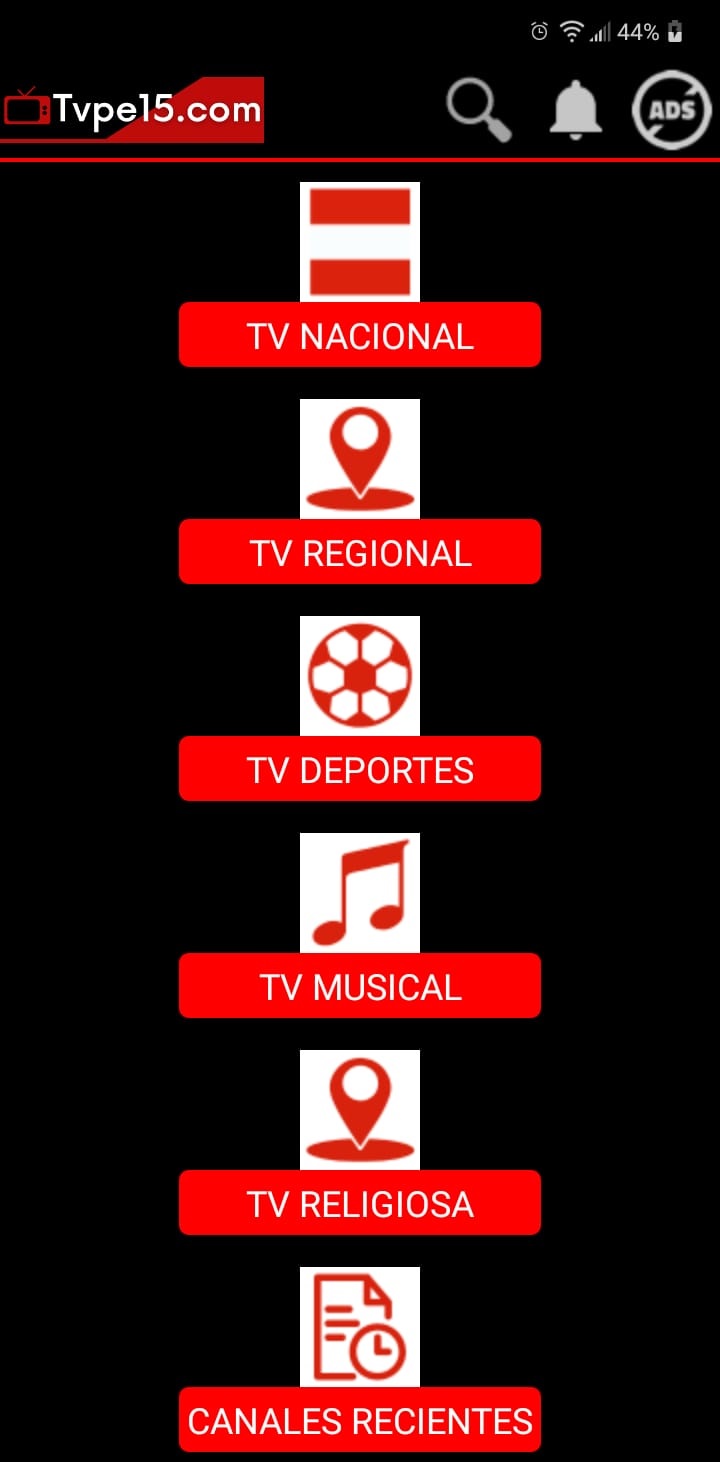Go to TV RELIGIOSA channels
Screen dimensions: 720x1462
(360, 1203)
